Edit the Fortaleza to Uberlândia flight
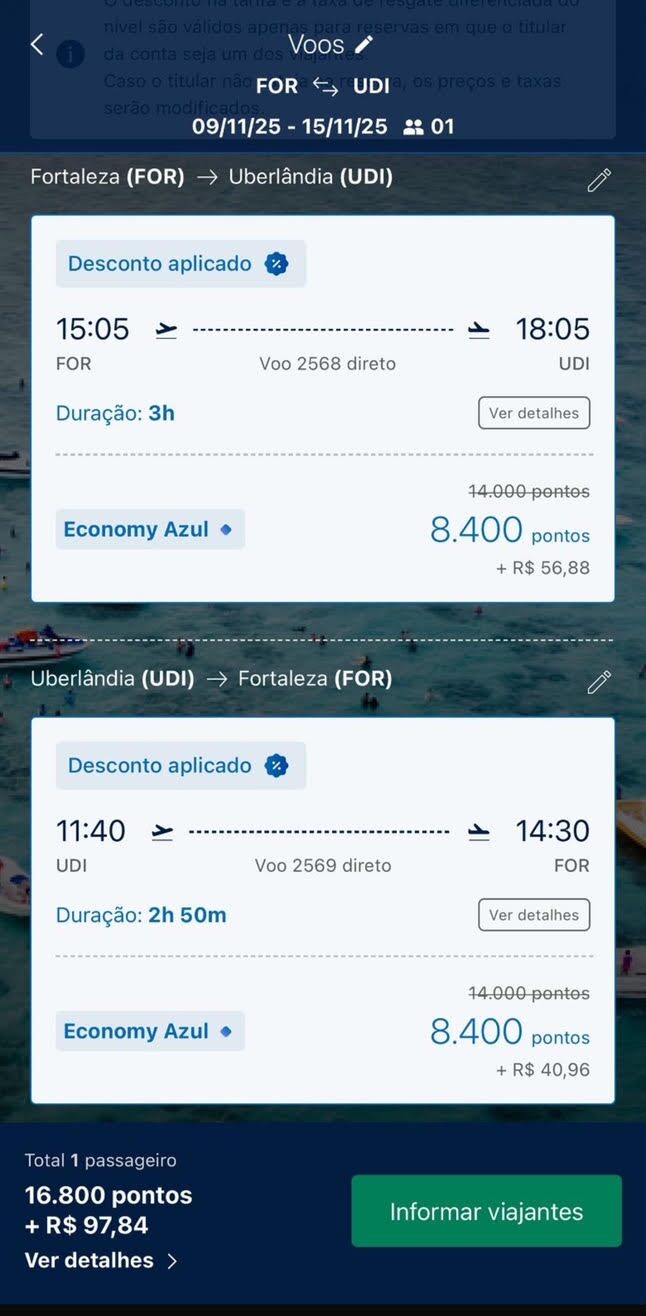 coord(598,180)
